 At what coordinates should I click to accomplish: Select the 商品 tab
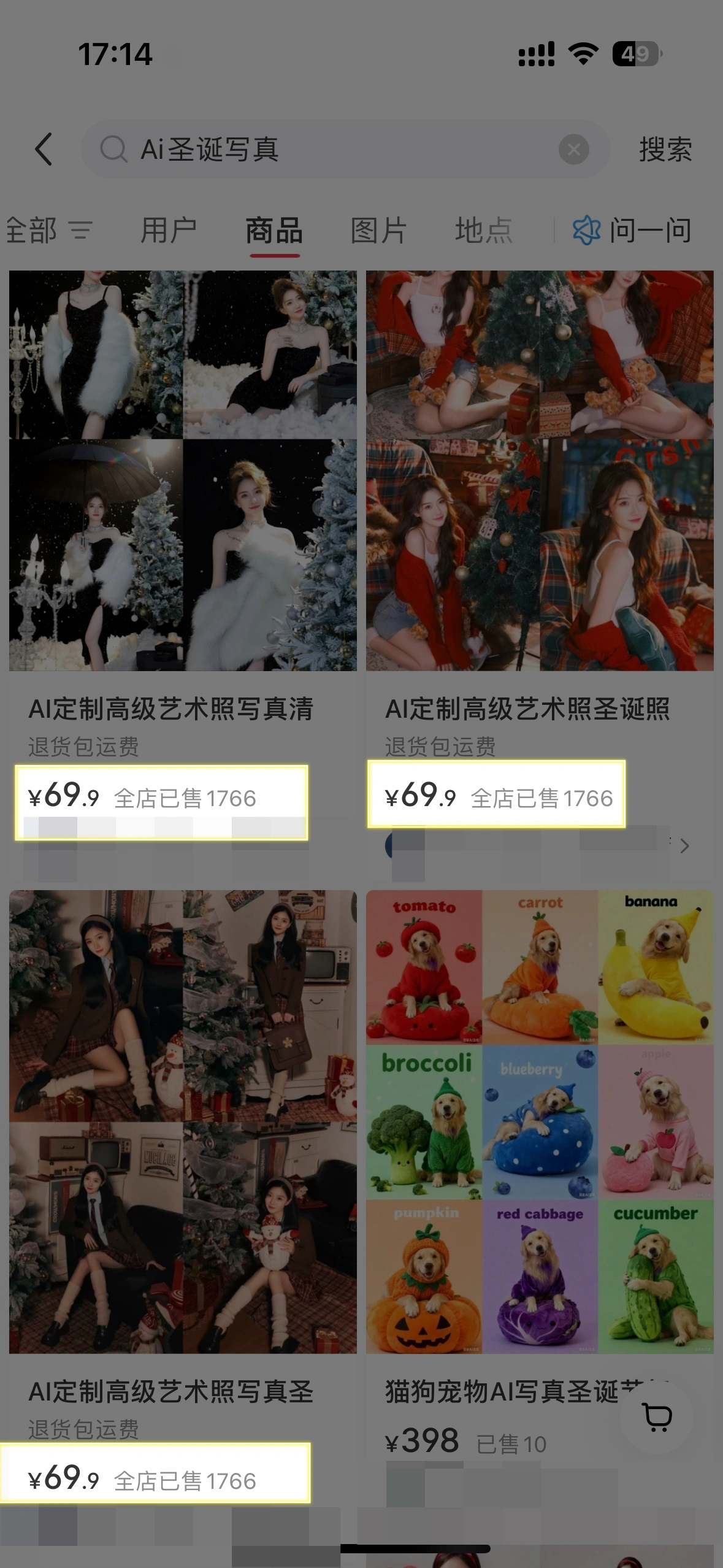click(274, 231)
